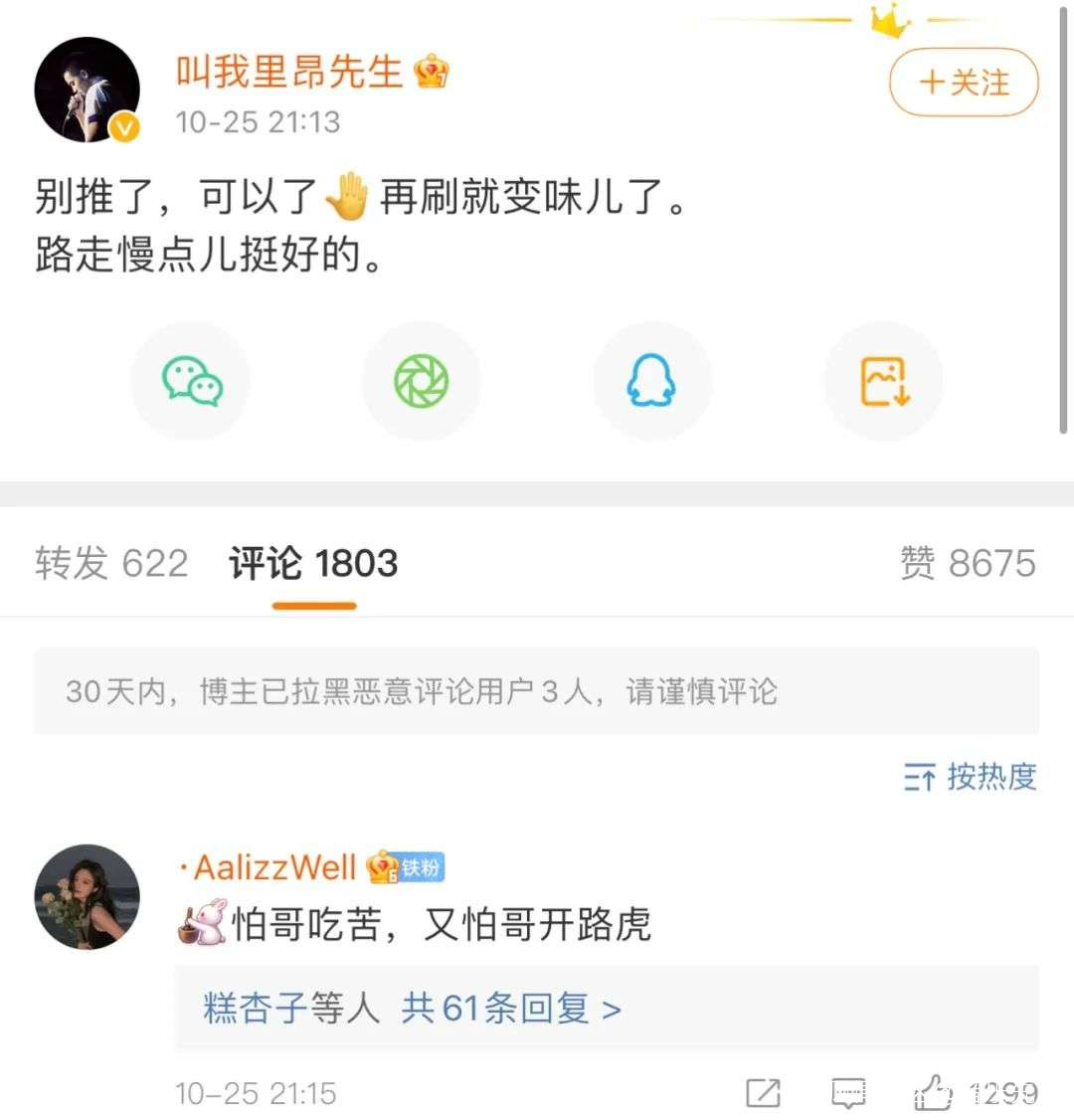Save the post as an image
1074x1120 pixels.
[883, 381]
